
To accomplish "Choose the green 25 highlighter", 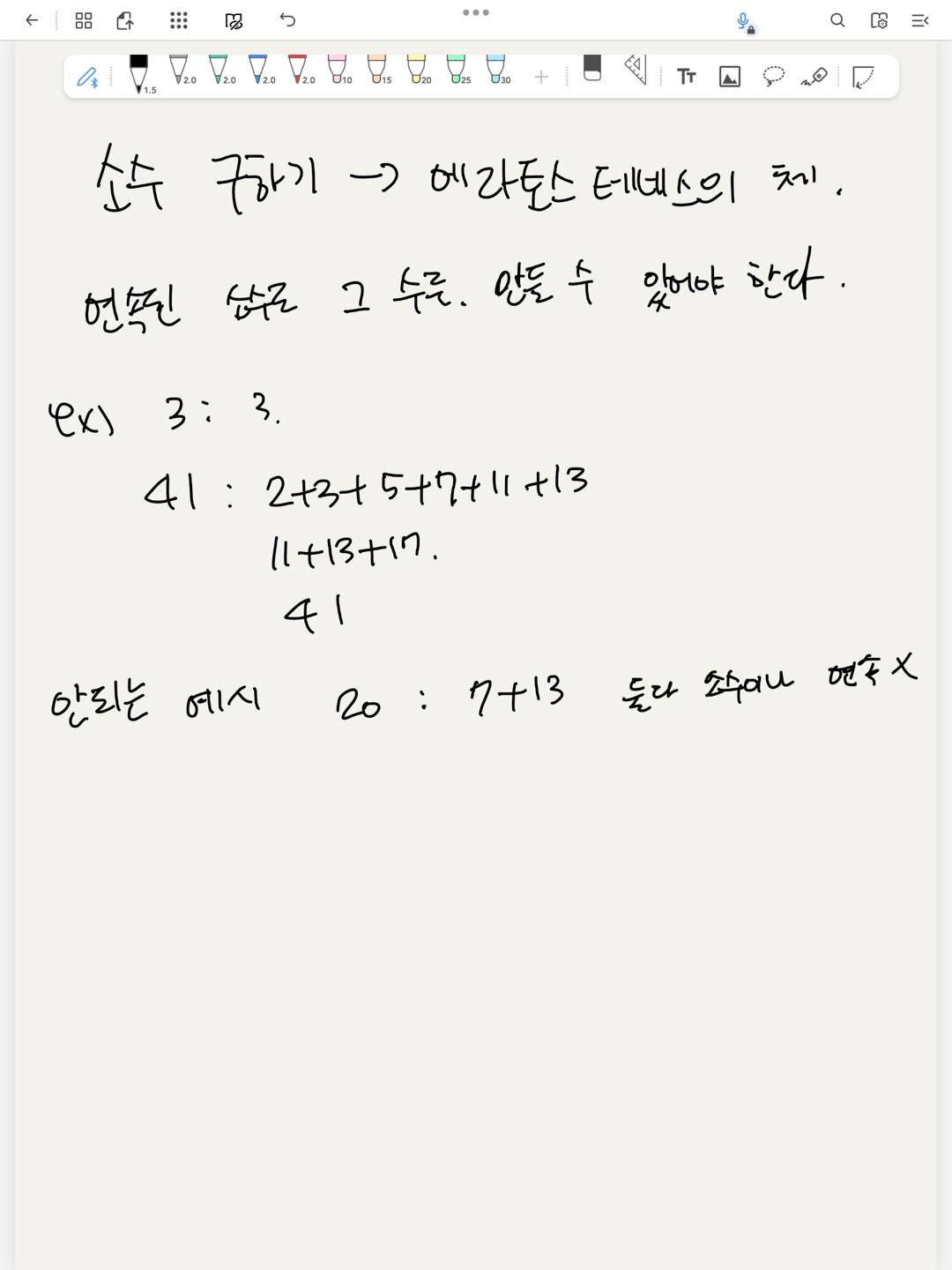I will pyautogui.click(x=456, y=71).
